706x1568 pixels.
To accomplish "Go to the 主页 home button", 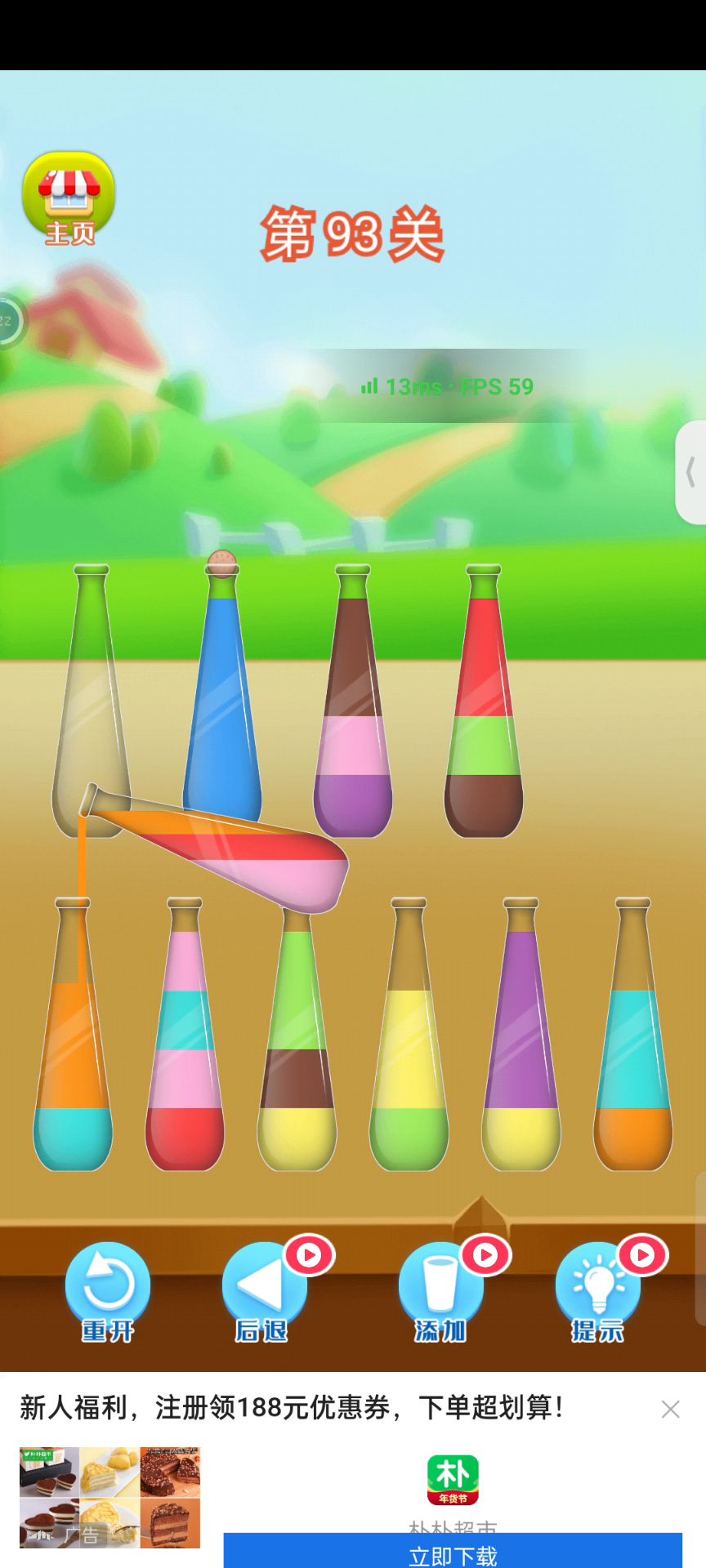I will pyautogui.click(x=69, y=198).
